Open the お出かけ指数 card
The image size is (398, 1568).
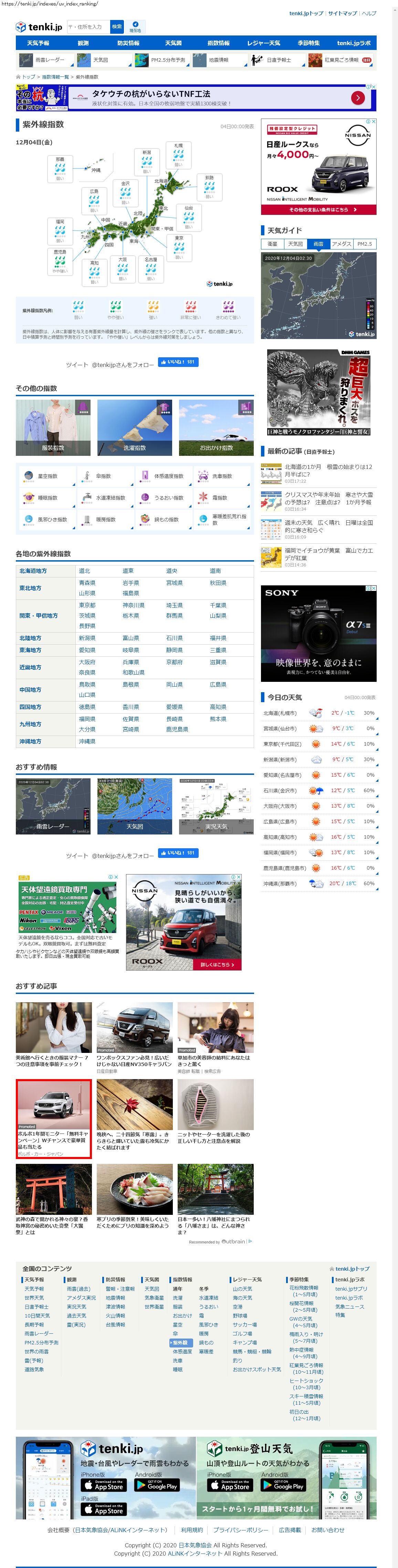pyautogui.click(x=216, y=427)
